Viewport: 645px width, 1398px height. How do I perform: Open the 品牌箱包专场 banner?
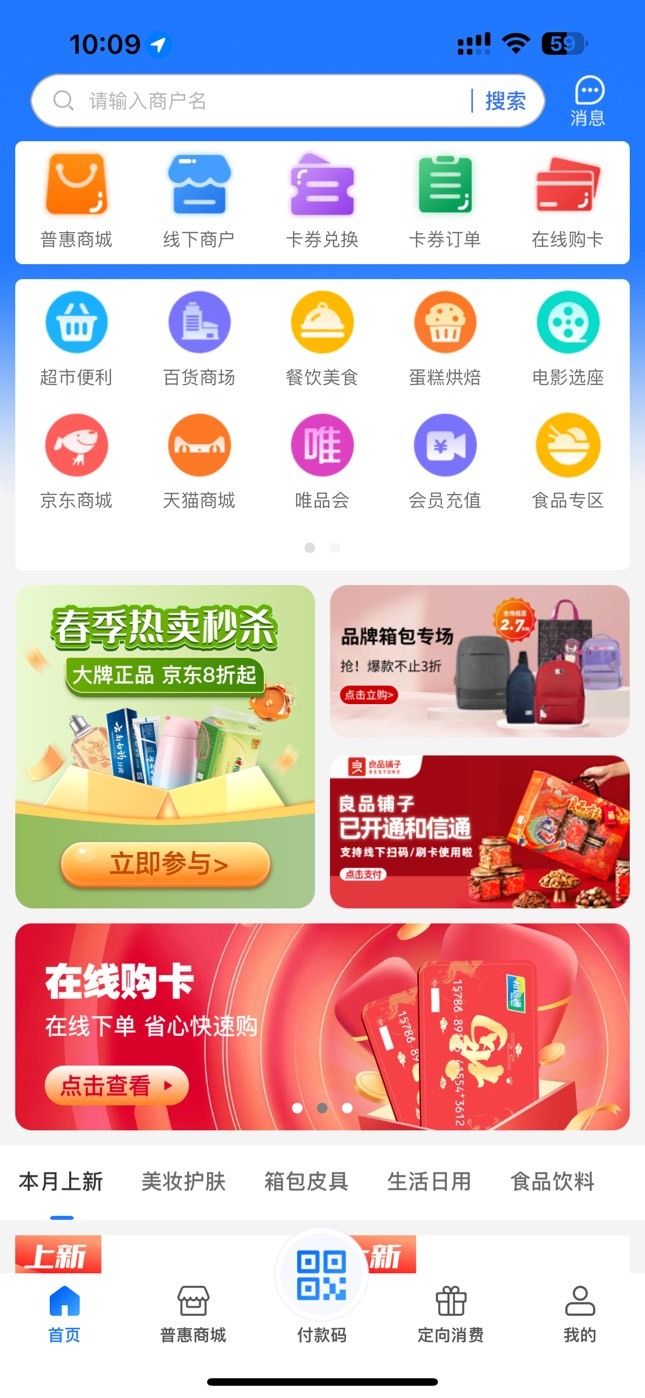pyautogui.click(x=480, y=661)
